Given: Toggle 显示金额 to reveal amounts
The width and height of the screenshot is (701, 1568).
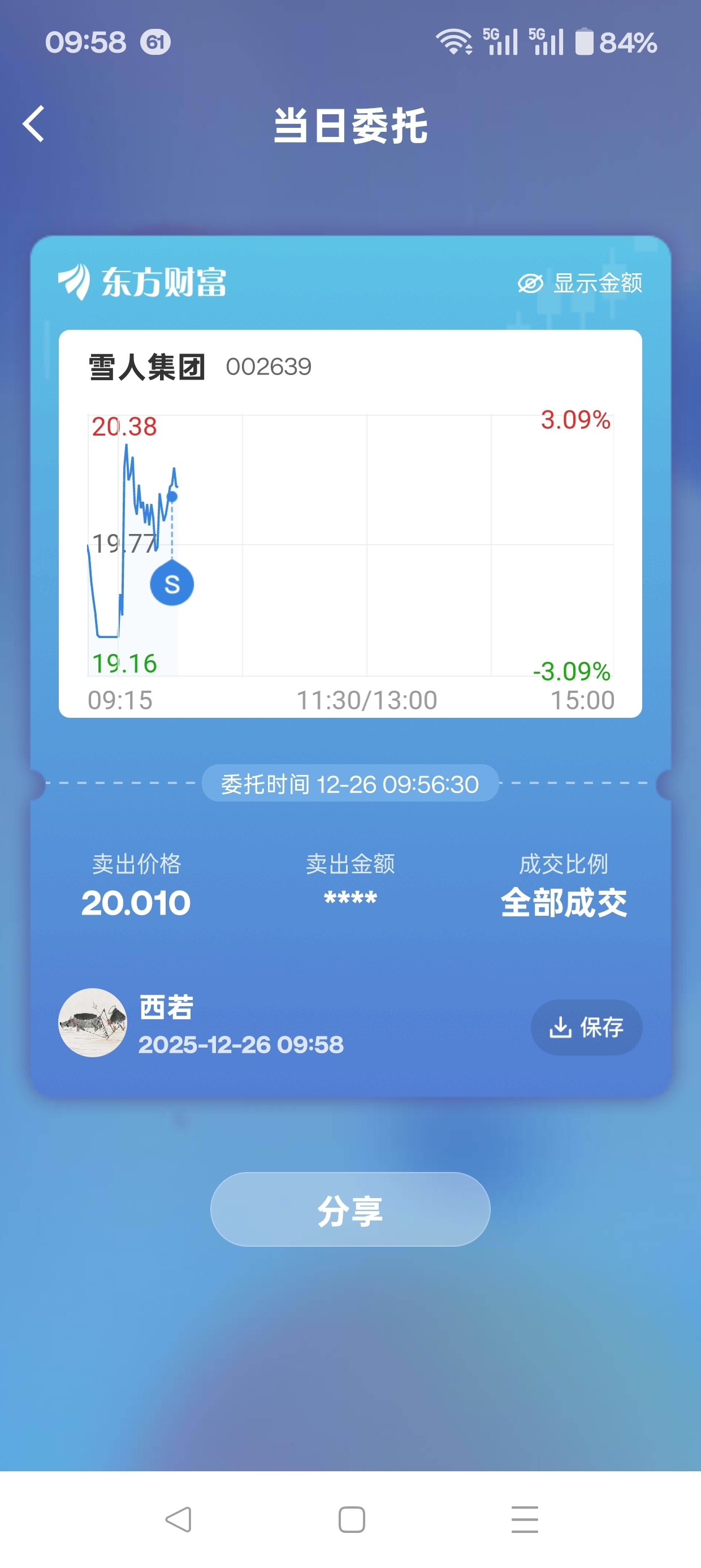Looking at the screenshot, I should click(580, 283).
